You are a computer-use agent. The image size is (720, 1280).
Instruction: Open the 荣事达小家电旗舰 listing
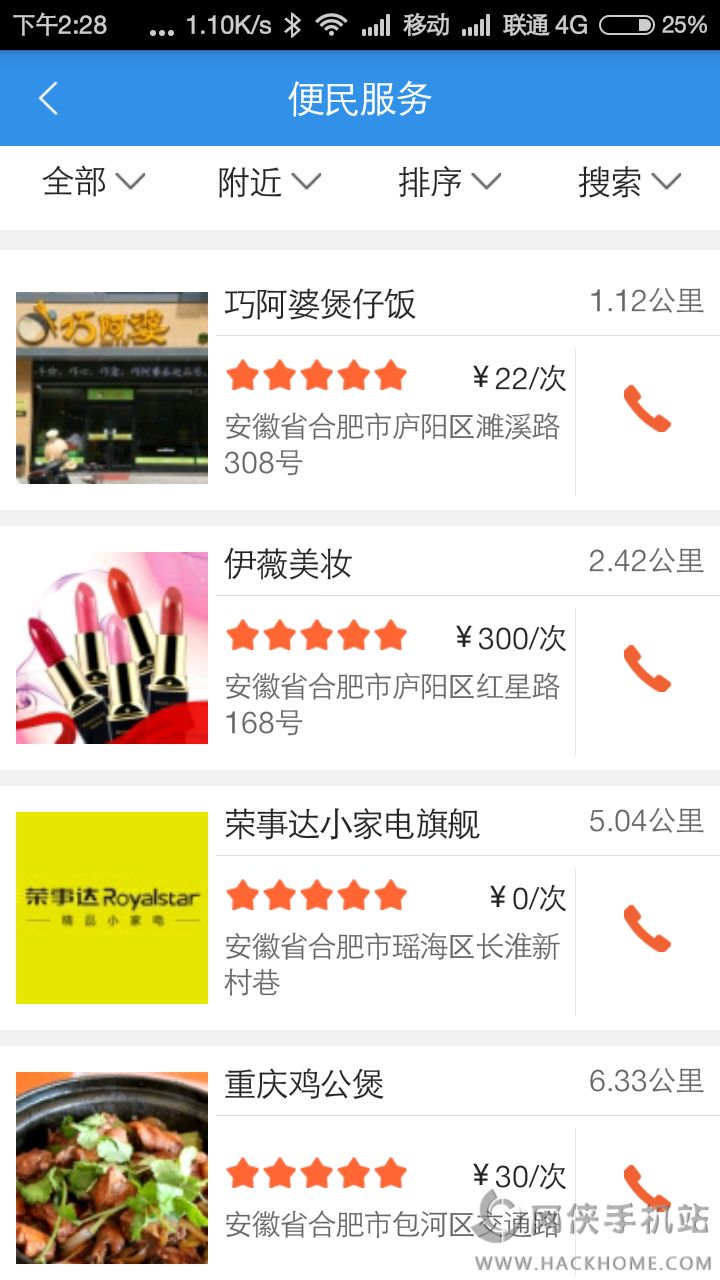(360, 908)
